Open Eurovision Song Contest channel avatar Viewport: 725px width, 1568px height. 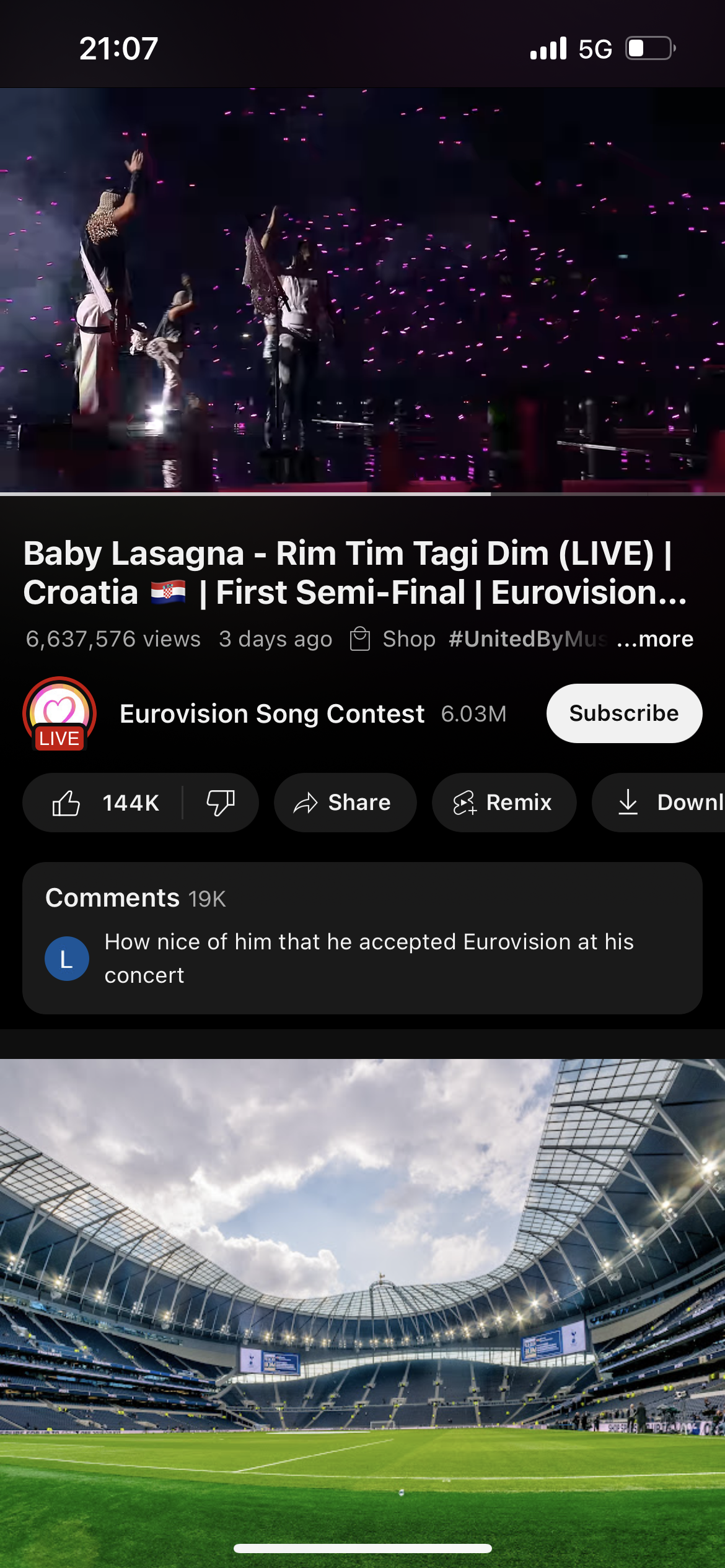coord(59,713)
